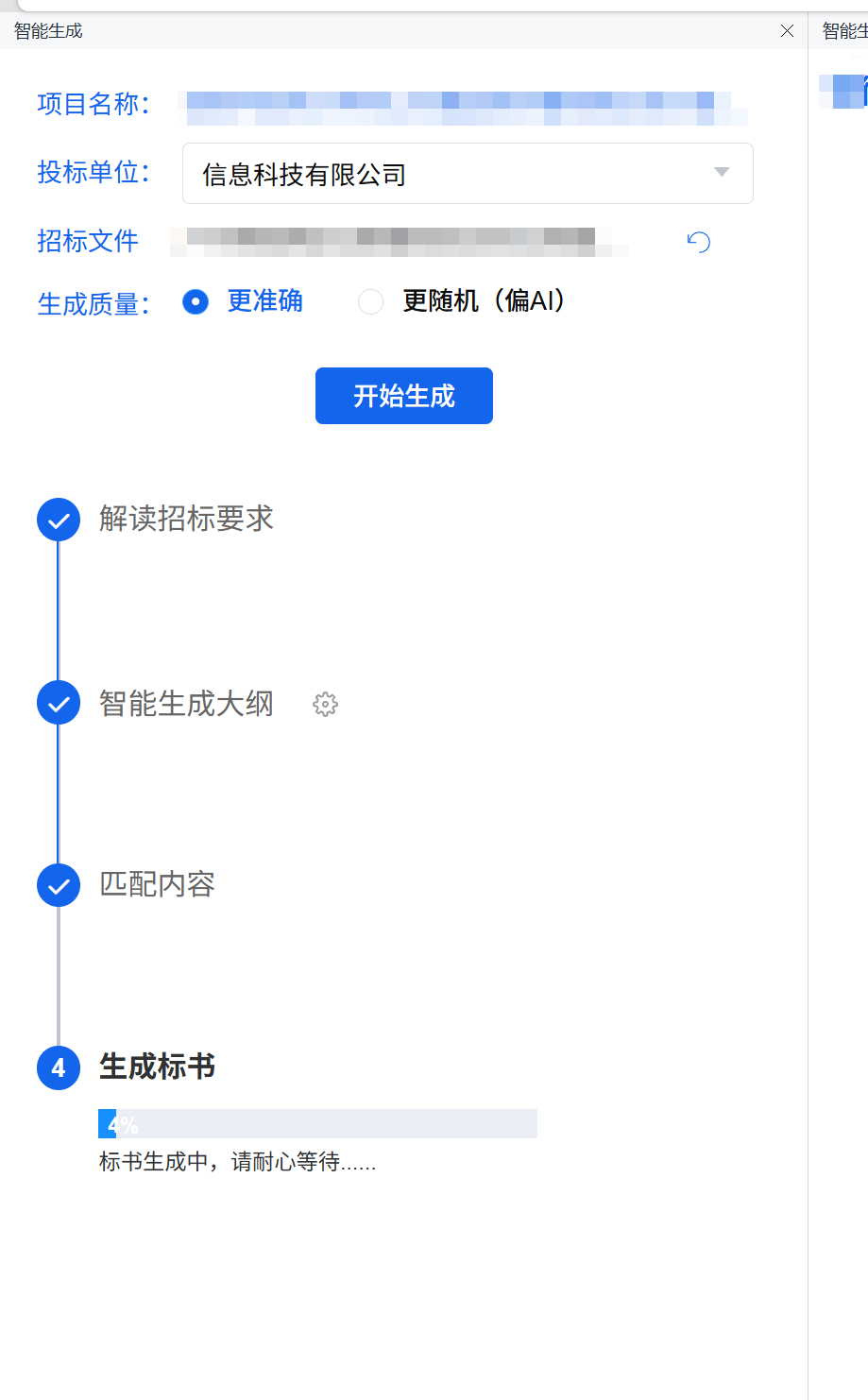Close the 智能生成 panel
868x1400 pixels.
coord(787,31)
